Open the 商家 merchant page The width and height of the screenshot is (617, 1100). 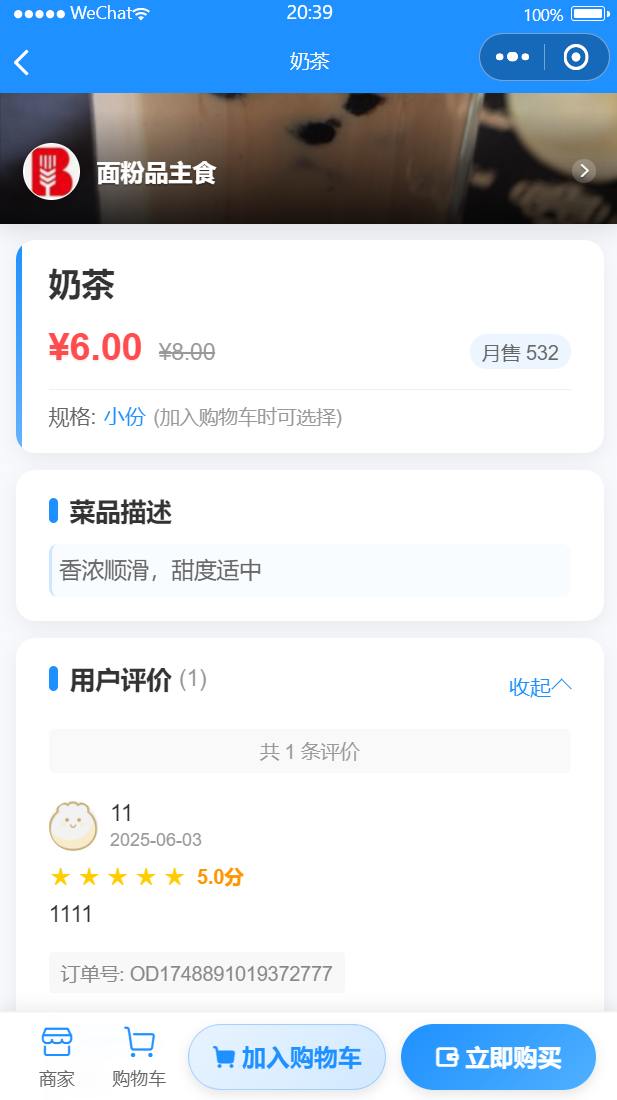coord(57,1056)
